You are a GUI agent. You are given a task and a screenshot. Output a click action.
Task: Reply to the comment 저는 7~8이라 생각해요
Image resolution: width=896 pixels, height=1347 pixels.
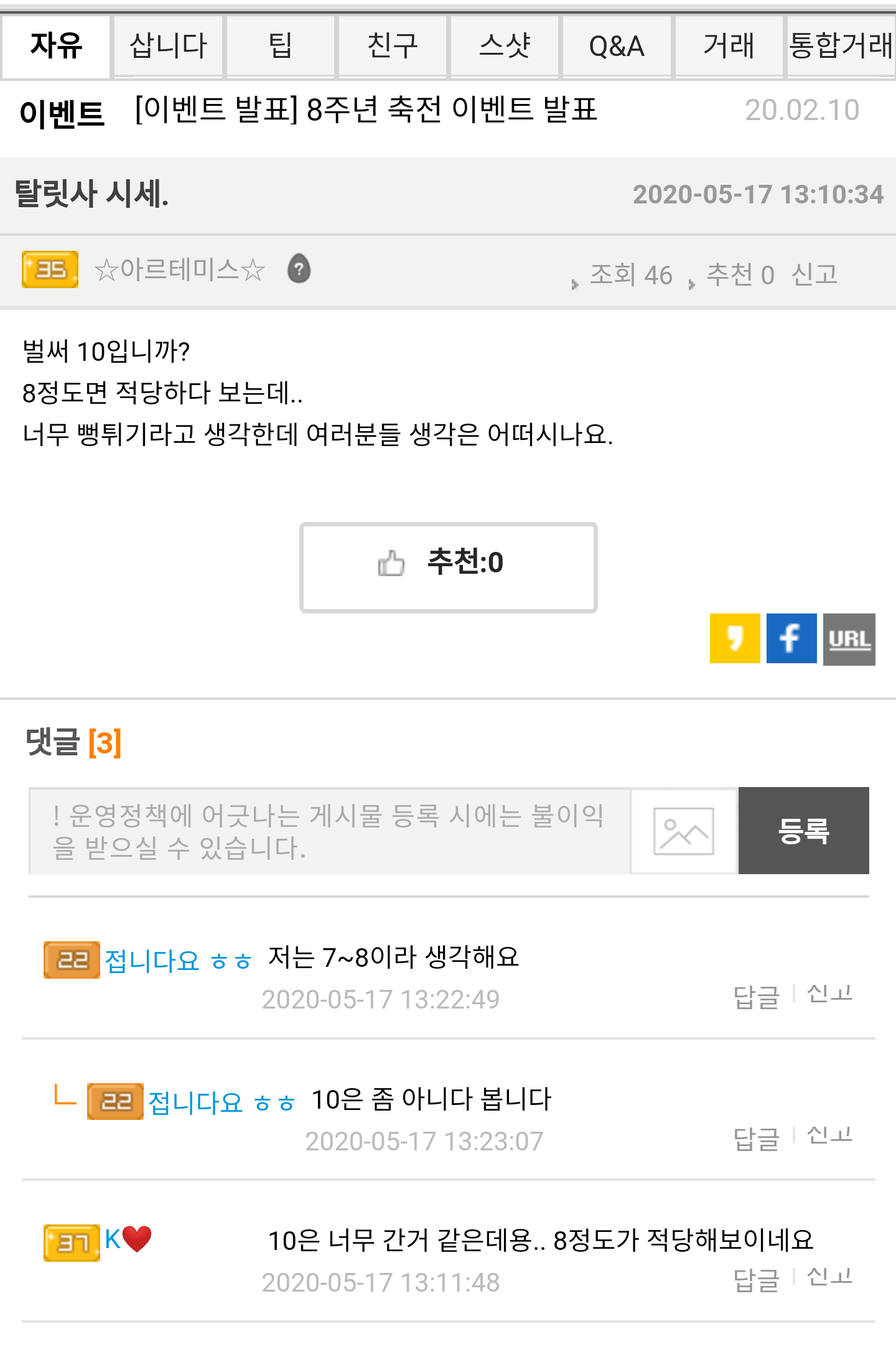[756, 997]
